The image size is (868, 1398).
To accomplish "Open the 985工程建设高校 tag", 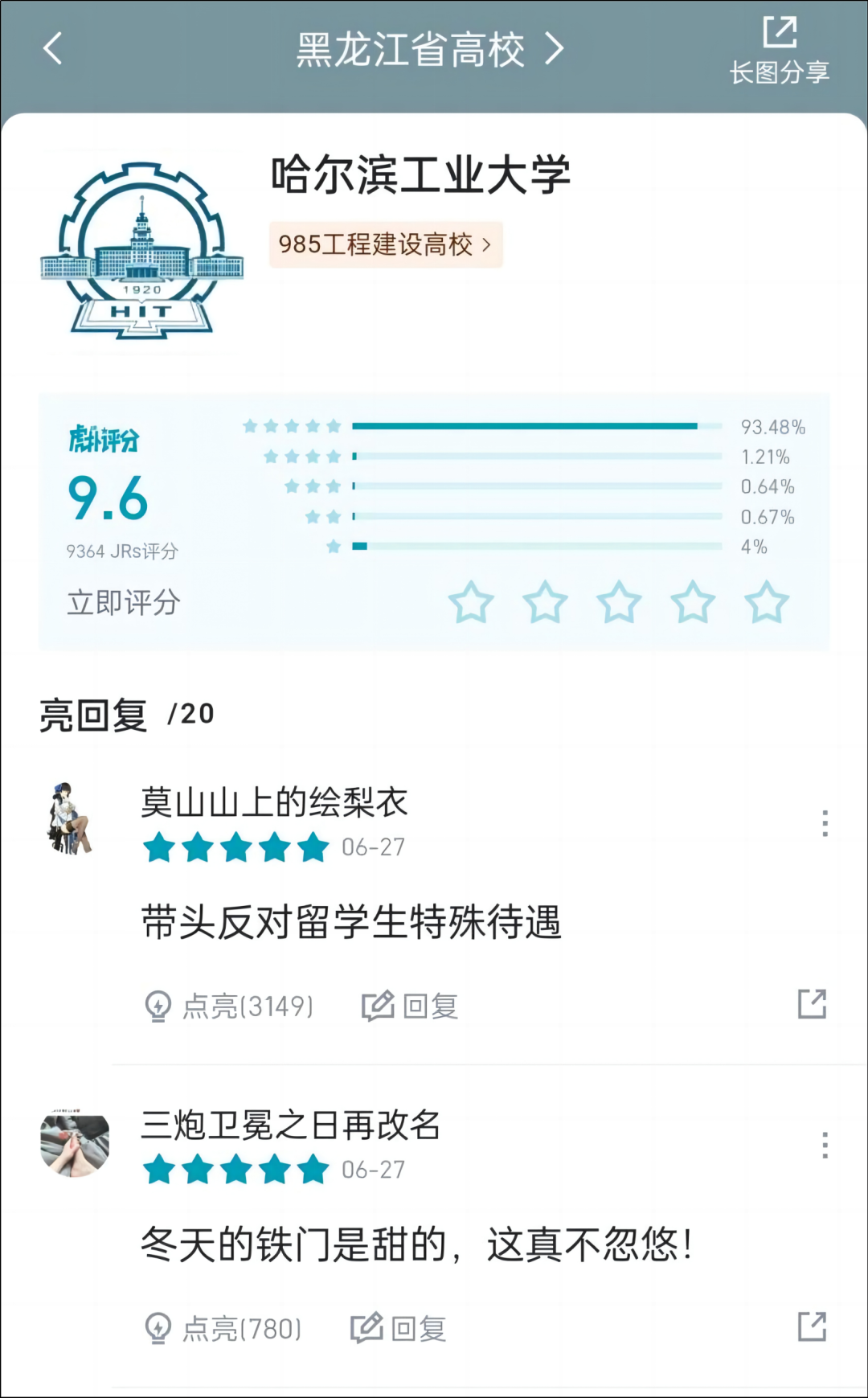I will tap(385, 244).
